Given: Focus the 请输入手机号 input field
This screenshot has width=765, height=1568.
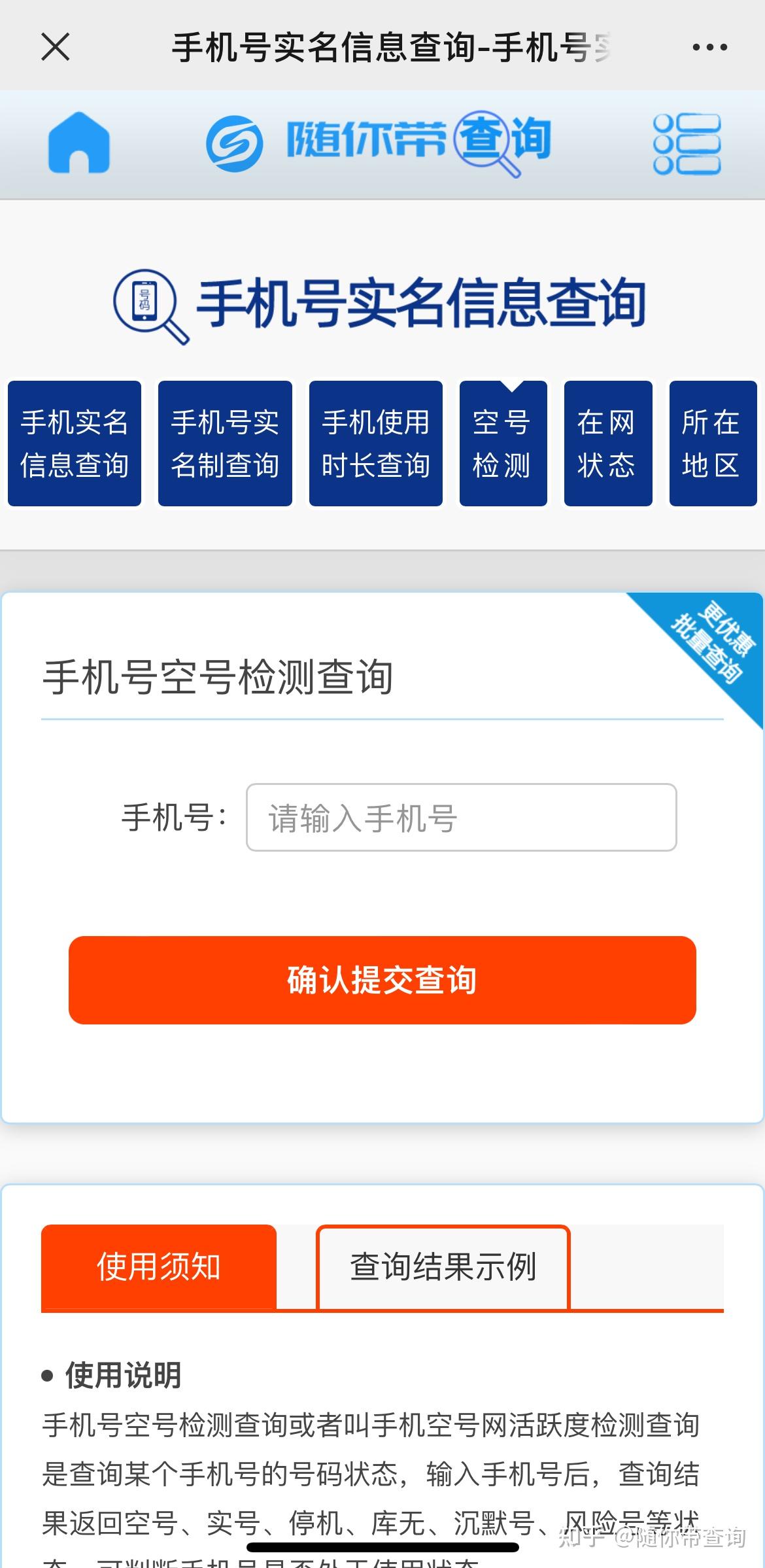Looking at the screenshot, I should pos(461,818).
